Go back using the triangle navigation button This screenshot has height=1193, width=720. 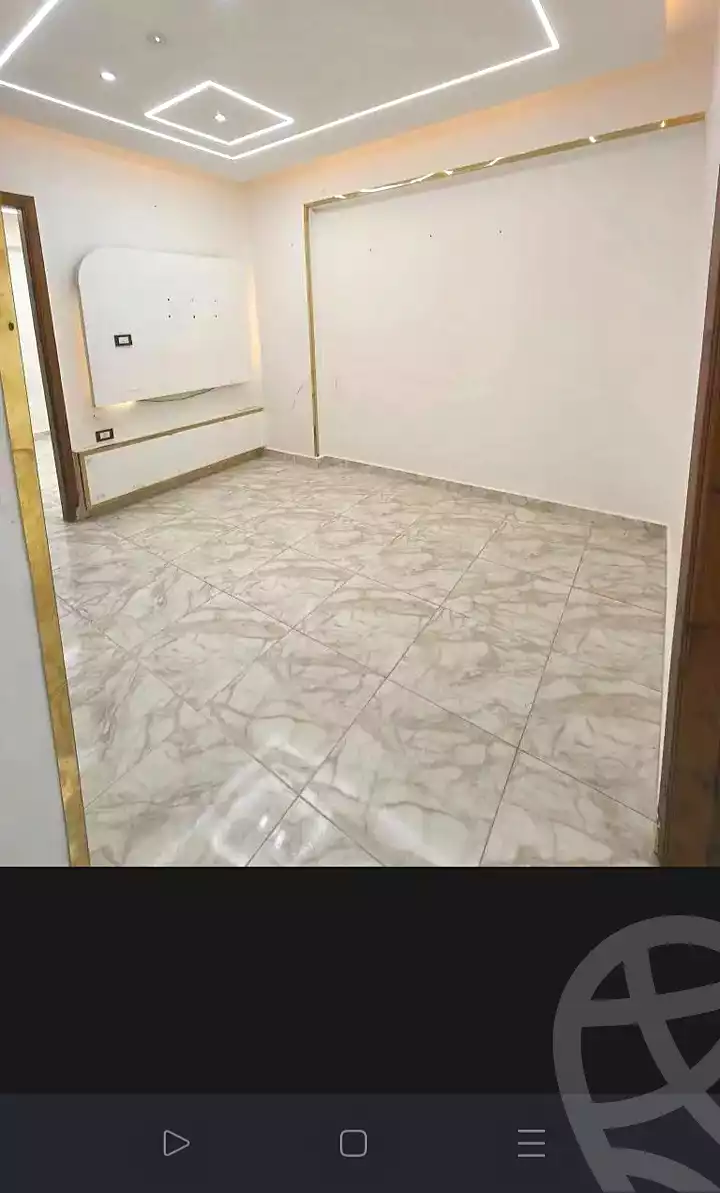pos(176,1143)
